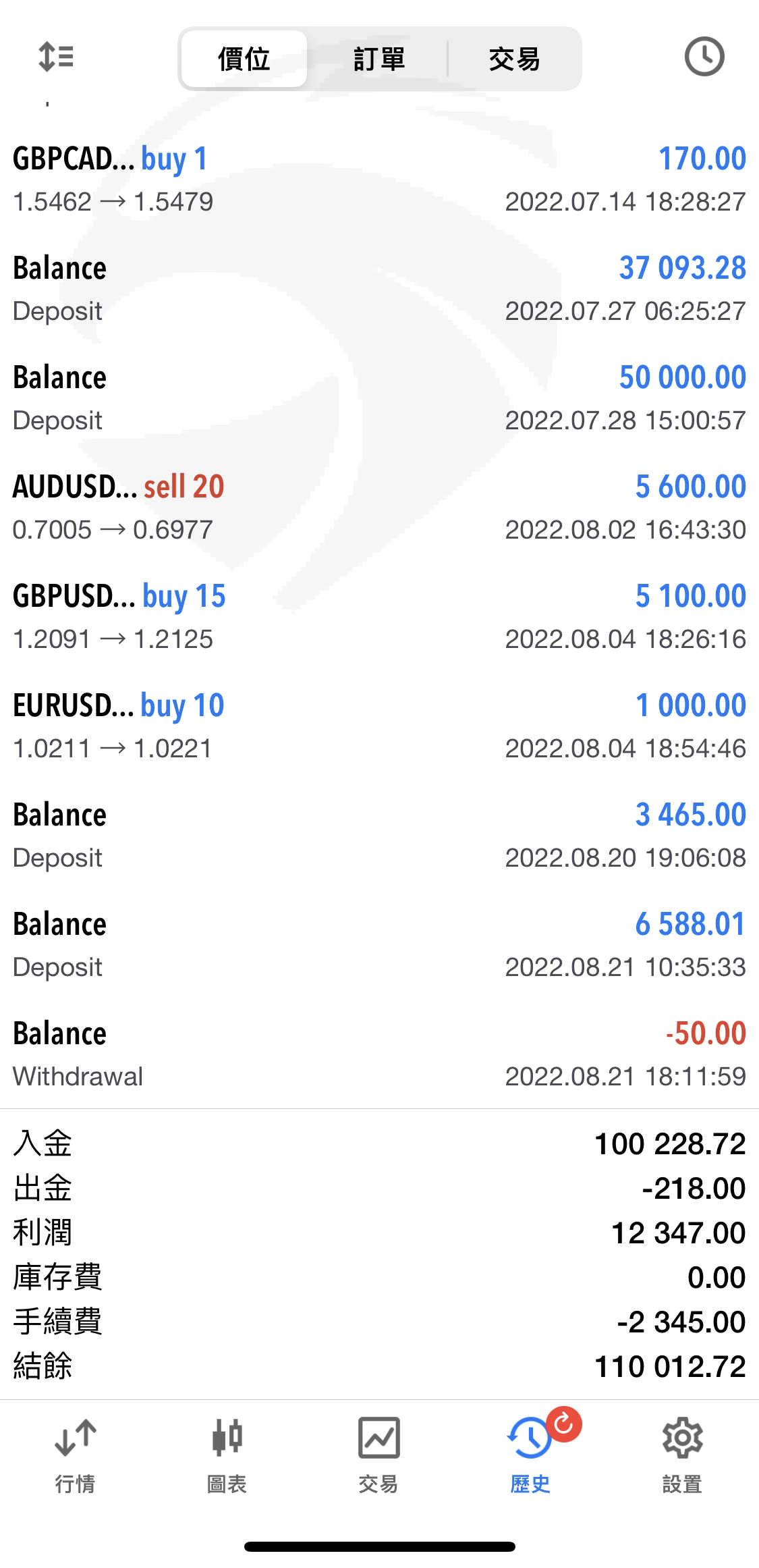View the -50.00 withdrawal balance entry

pyautogui.click(x=379, y=1054)
